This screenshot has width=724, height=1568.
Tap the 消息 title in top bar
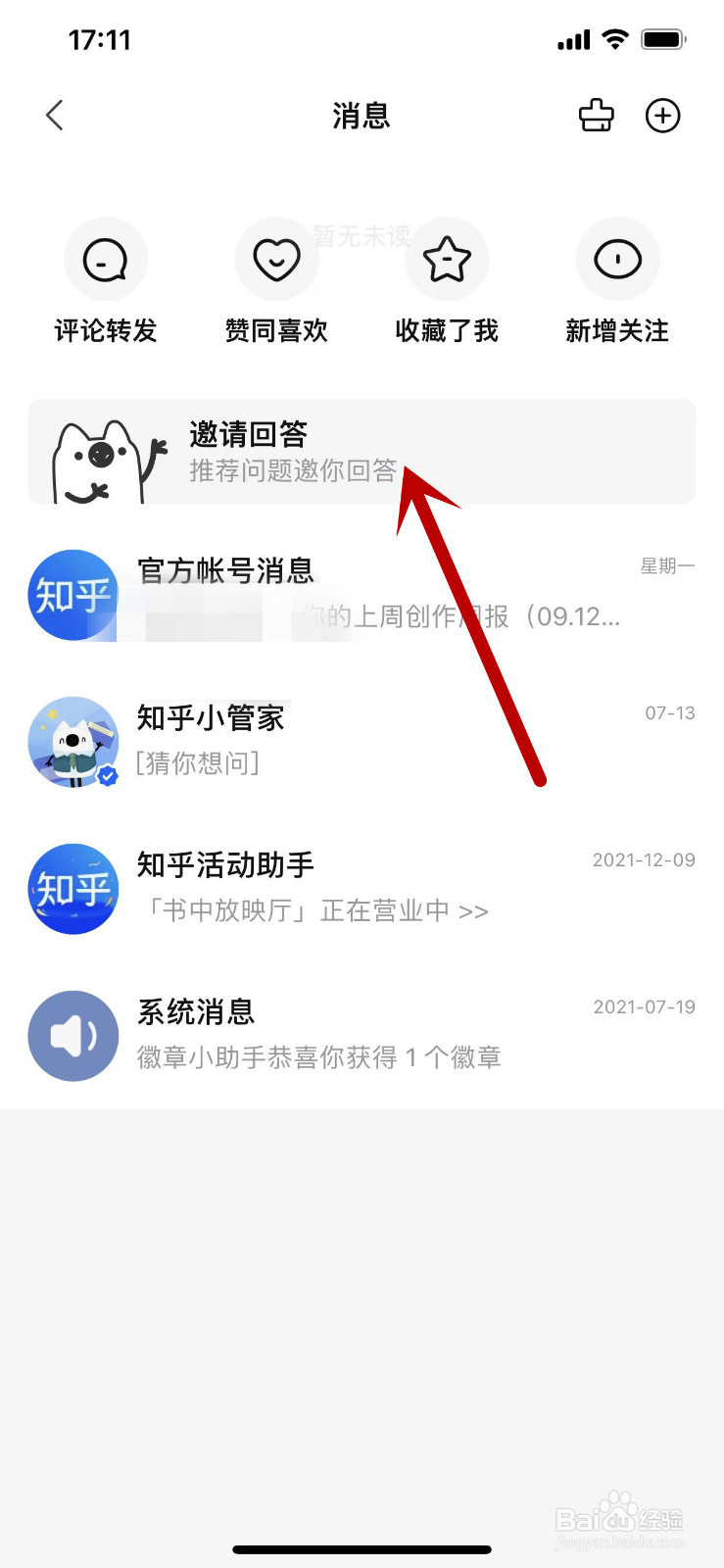(x=362, y=115)
